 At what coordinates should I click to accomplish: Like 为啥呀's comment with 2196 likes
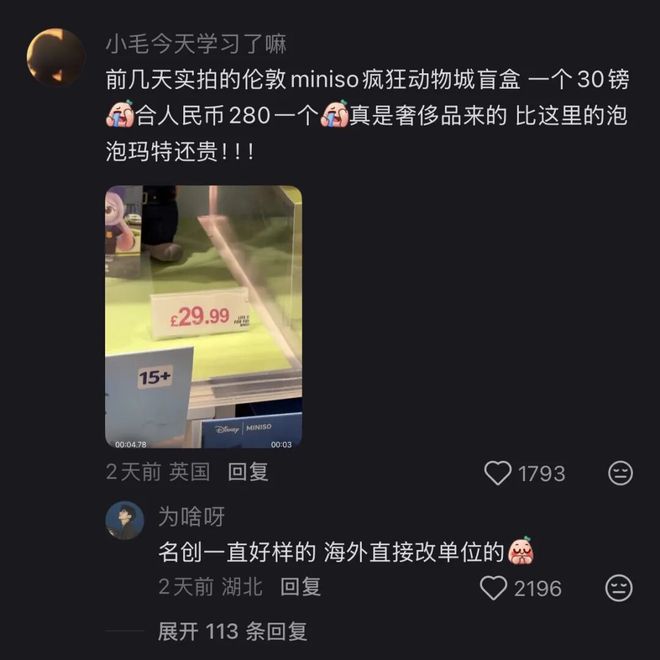pos(493,588)
